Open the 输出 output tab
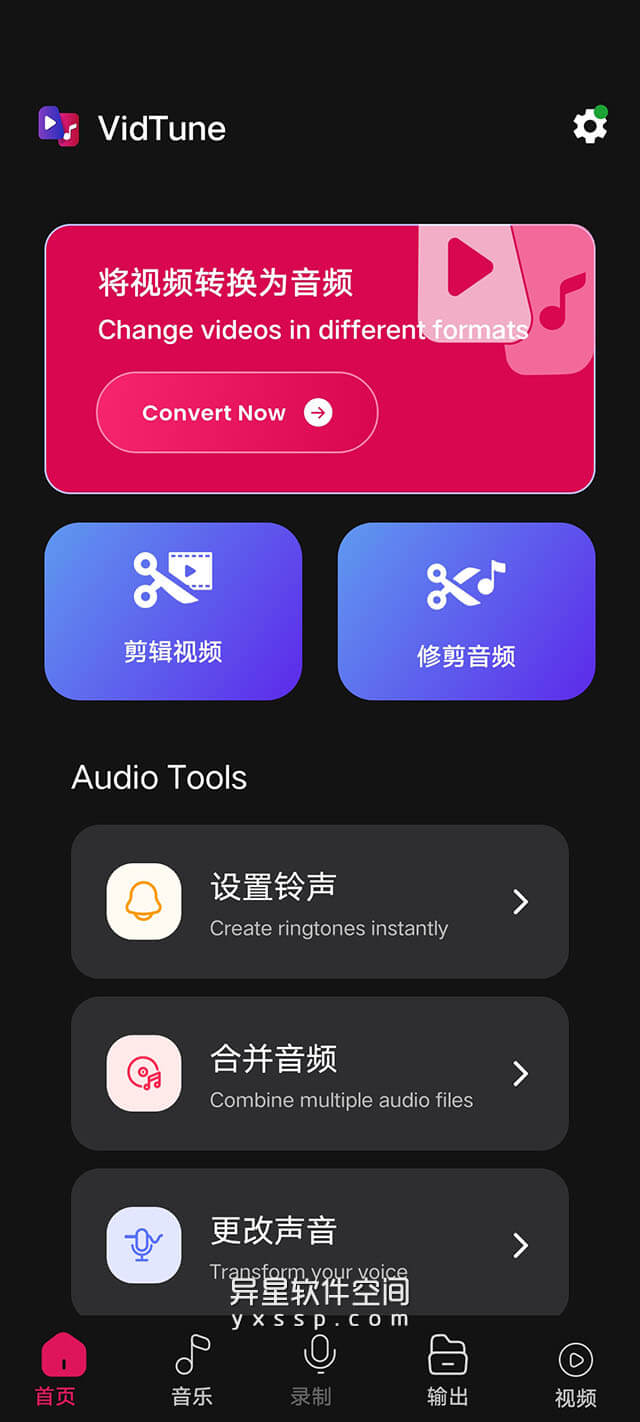The image size is (640, 1422). tap(447, 1370)
